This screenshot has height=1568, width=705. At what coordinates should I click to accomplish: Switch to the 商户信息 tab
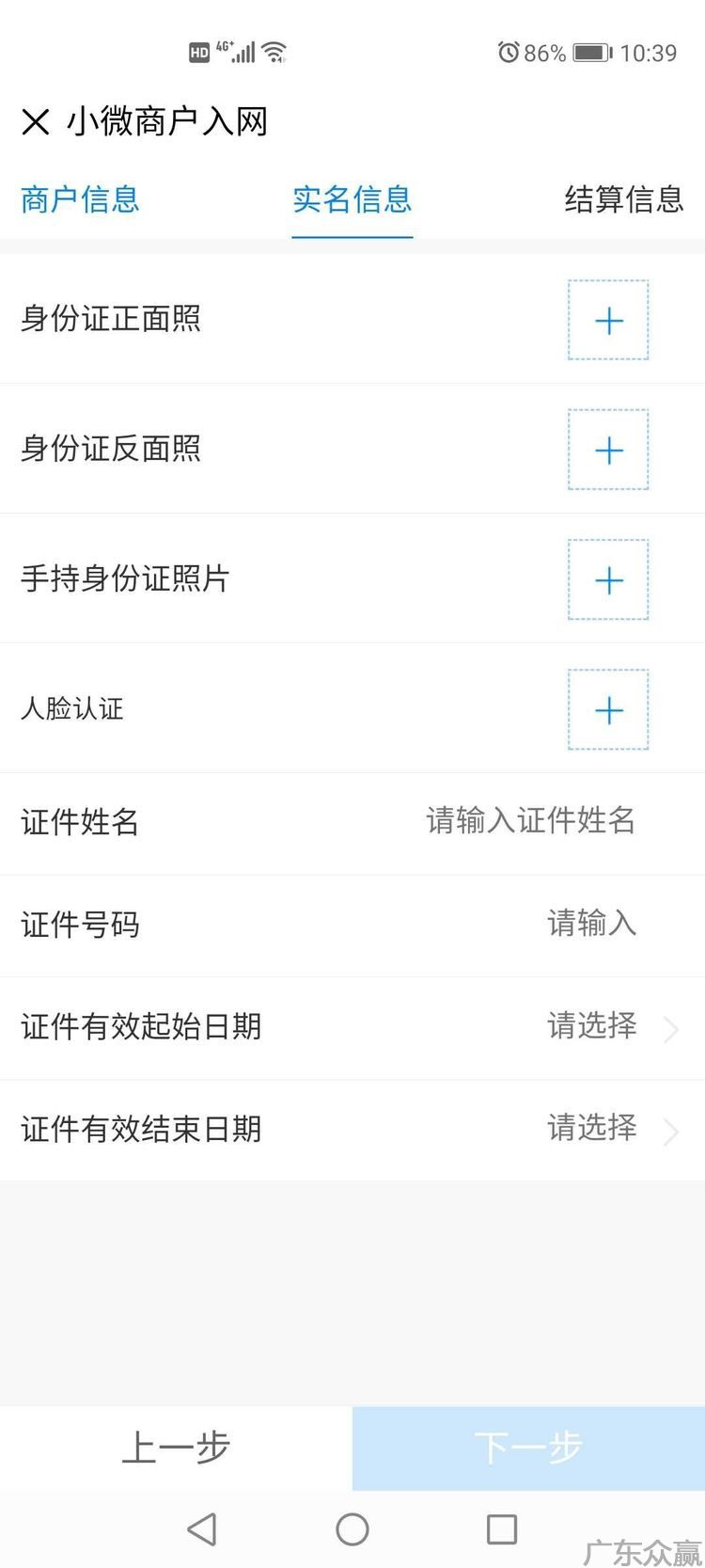coord(80,199)
